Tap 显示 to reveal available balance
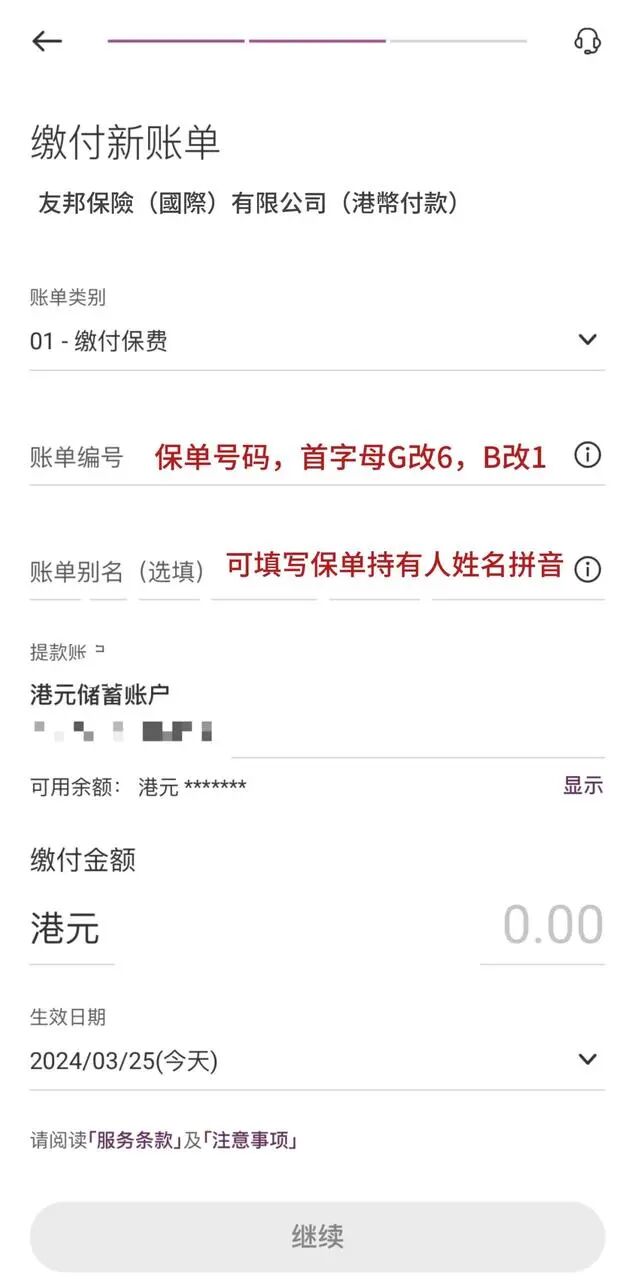The width and height of the screenshot is (635, 1280). (582, 786)
